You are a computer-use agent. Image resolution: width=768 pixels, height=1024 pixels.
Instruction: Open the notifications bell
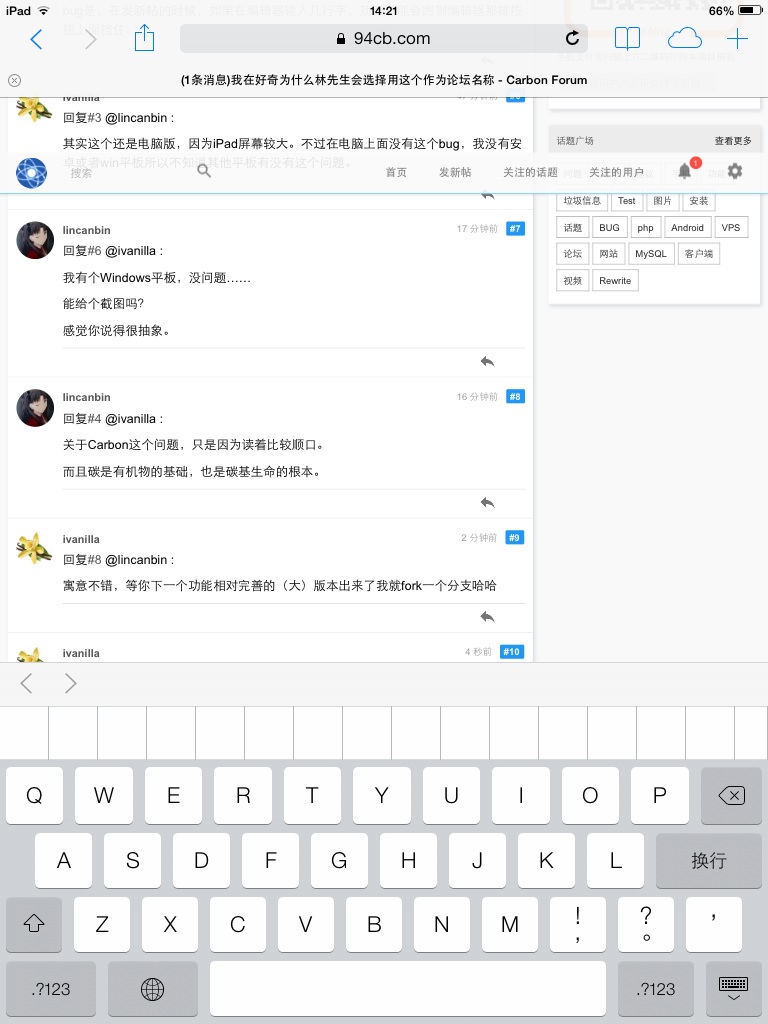click(x=685, y=171)
